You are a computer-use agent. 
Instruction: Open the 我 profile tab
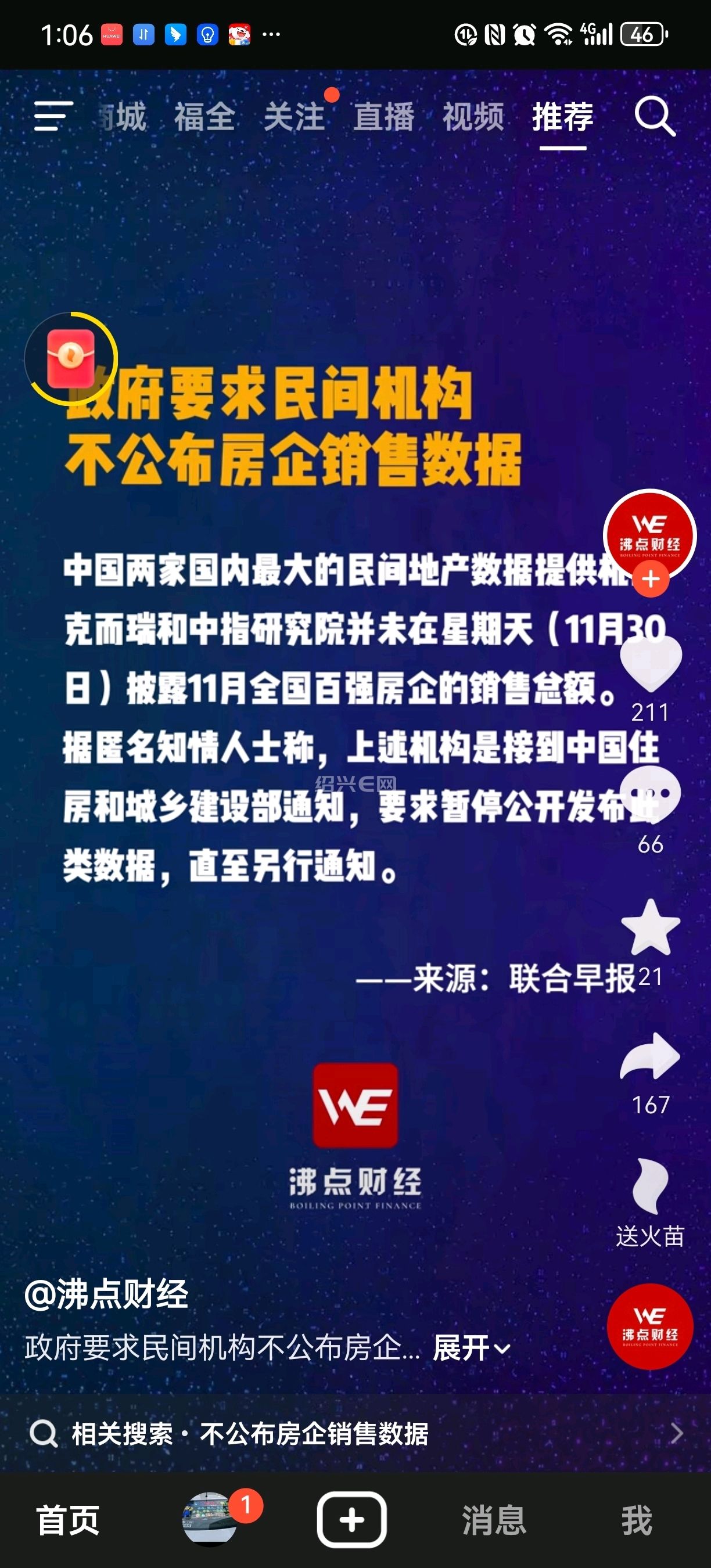click(x=637, y=1520)
